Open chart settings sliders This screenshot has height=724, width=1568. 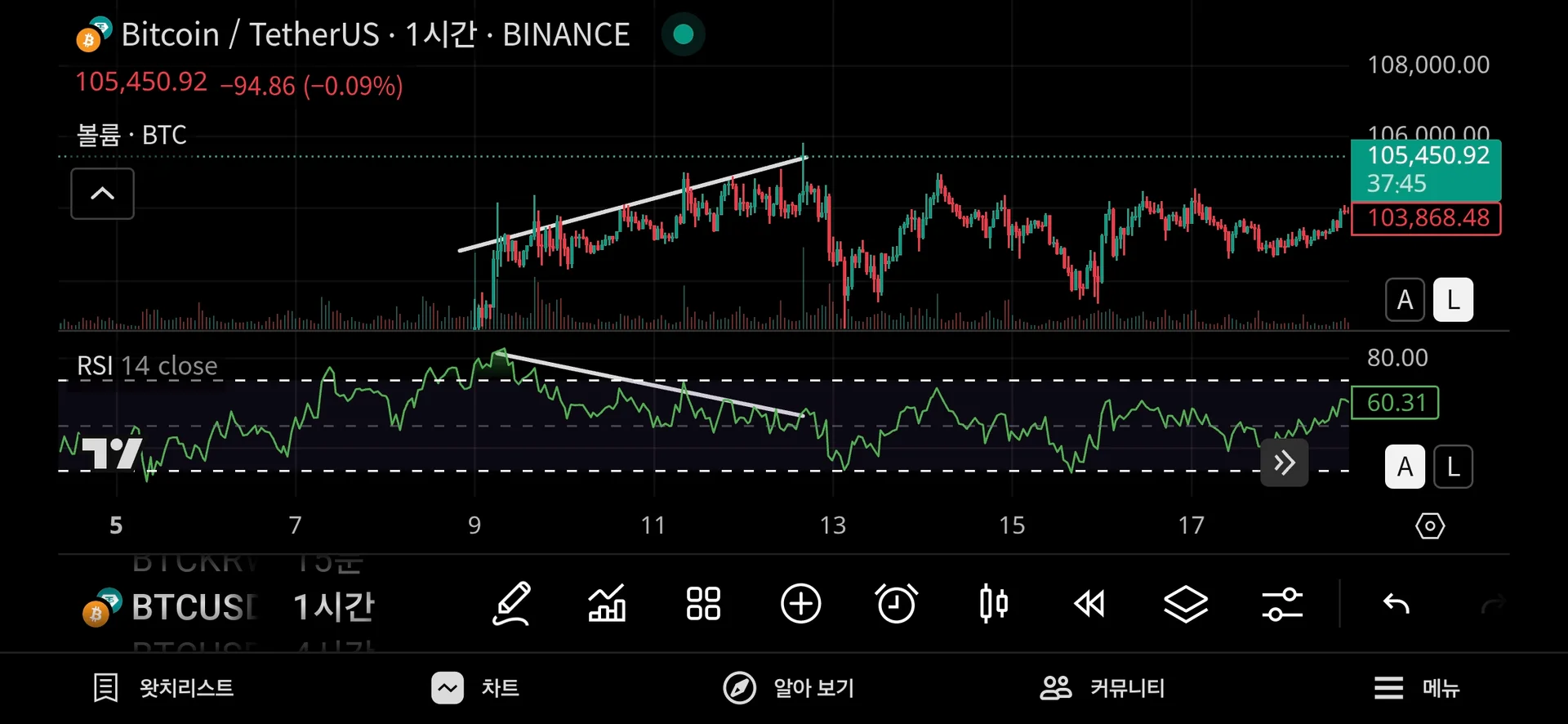tap(1282, 605)
